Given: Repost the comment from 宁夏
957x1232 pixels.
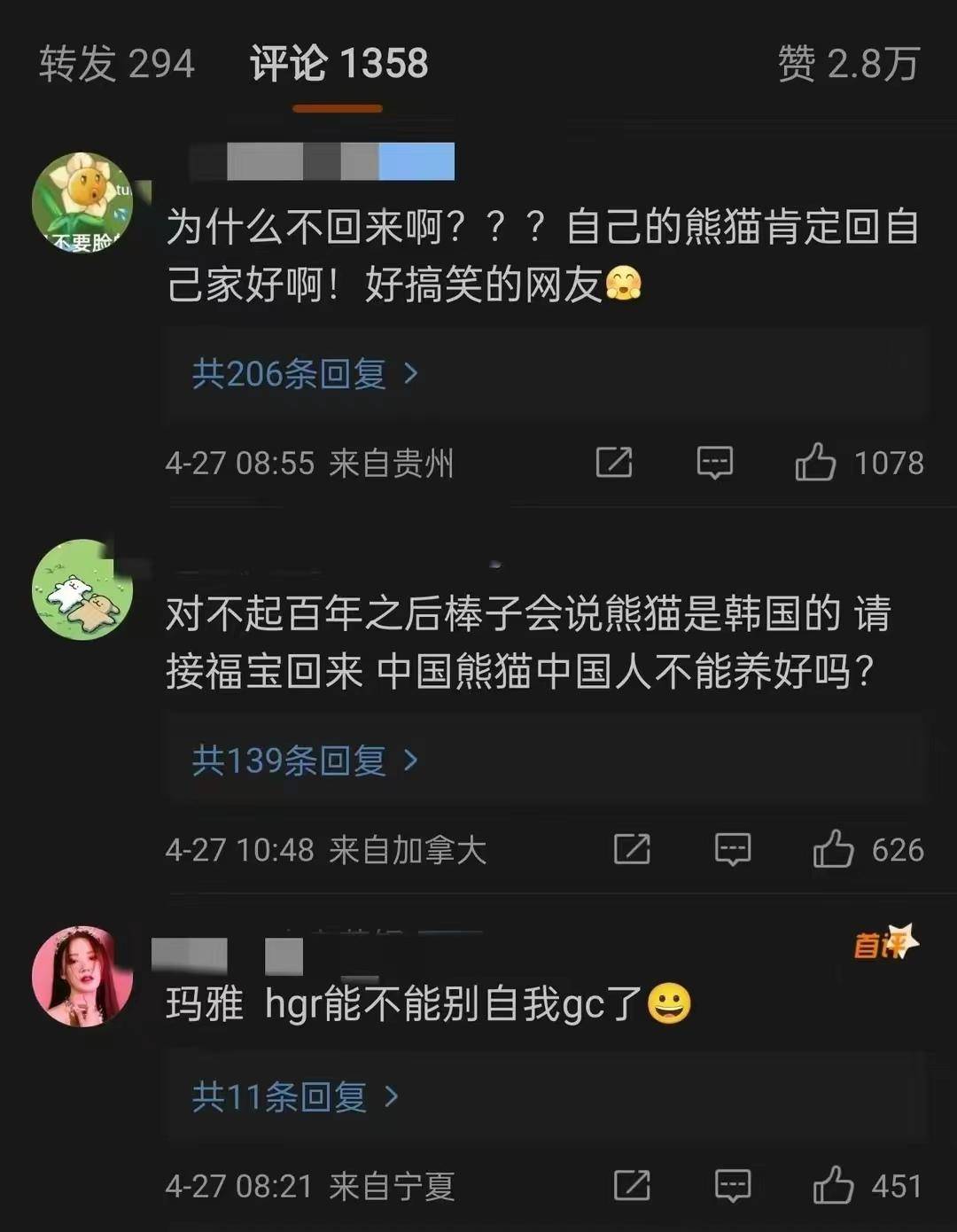Looking at the screenshot, I should pos(632,1186).
